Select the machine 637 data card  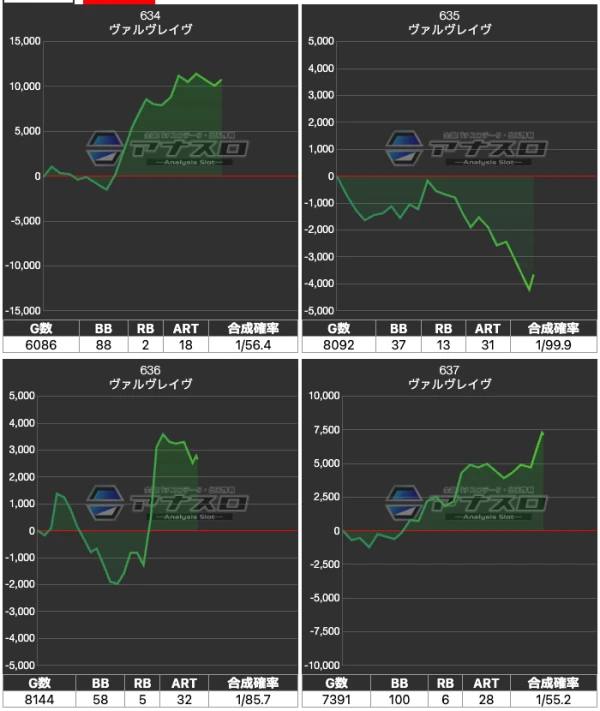click(449, 530)
